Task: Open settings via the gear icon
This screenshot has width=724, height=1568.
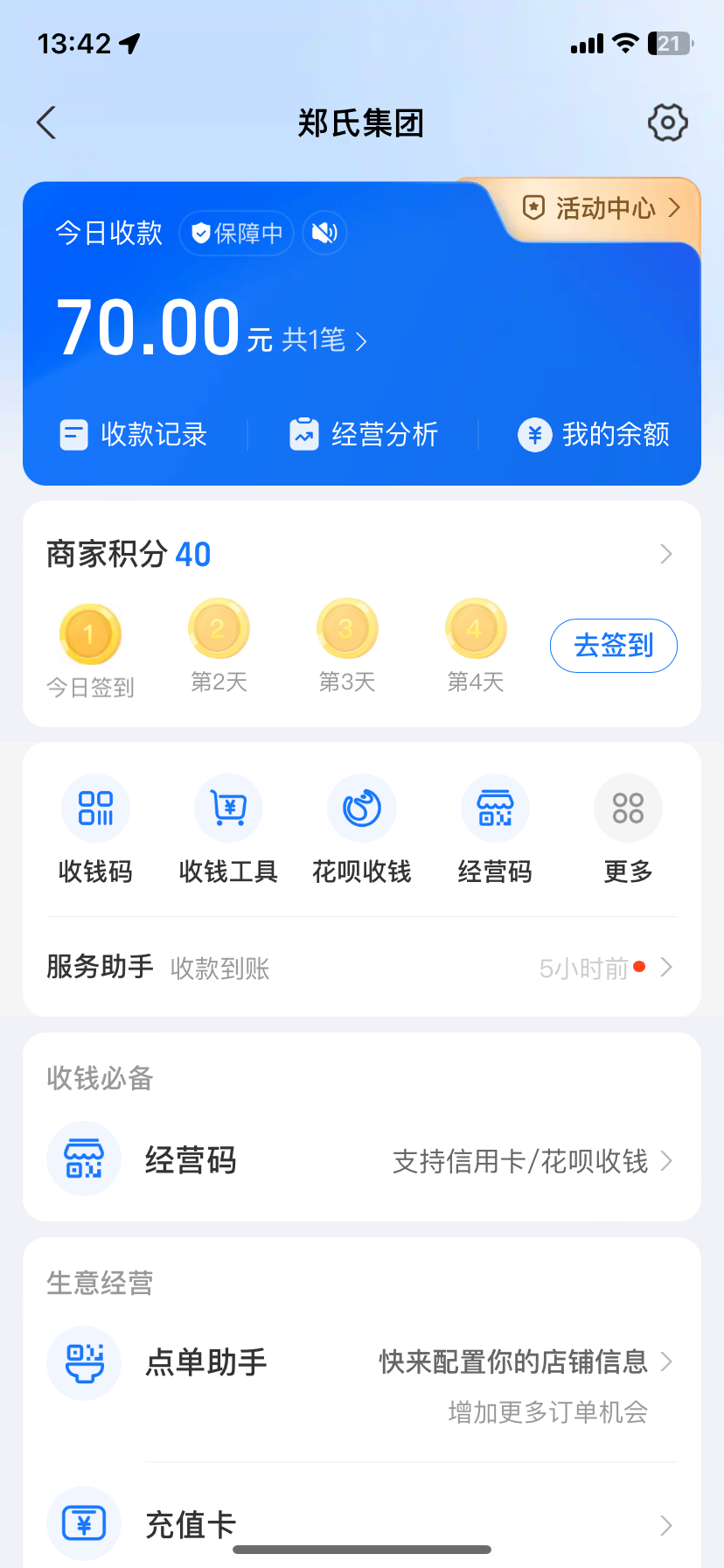Action: (x=667, y=123)
